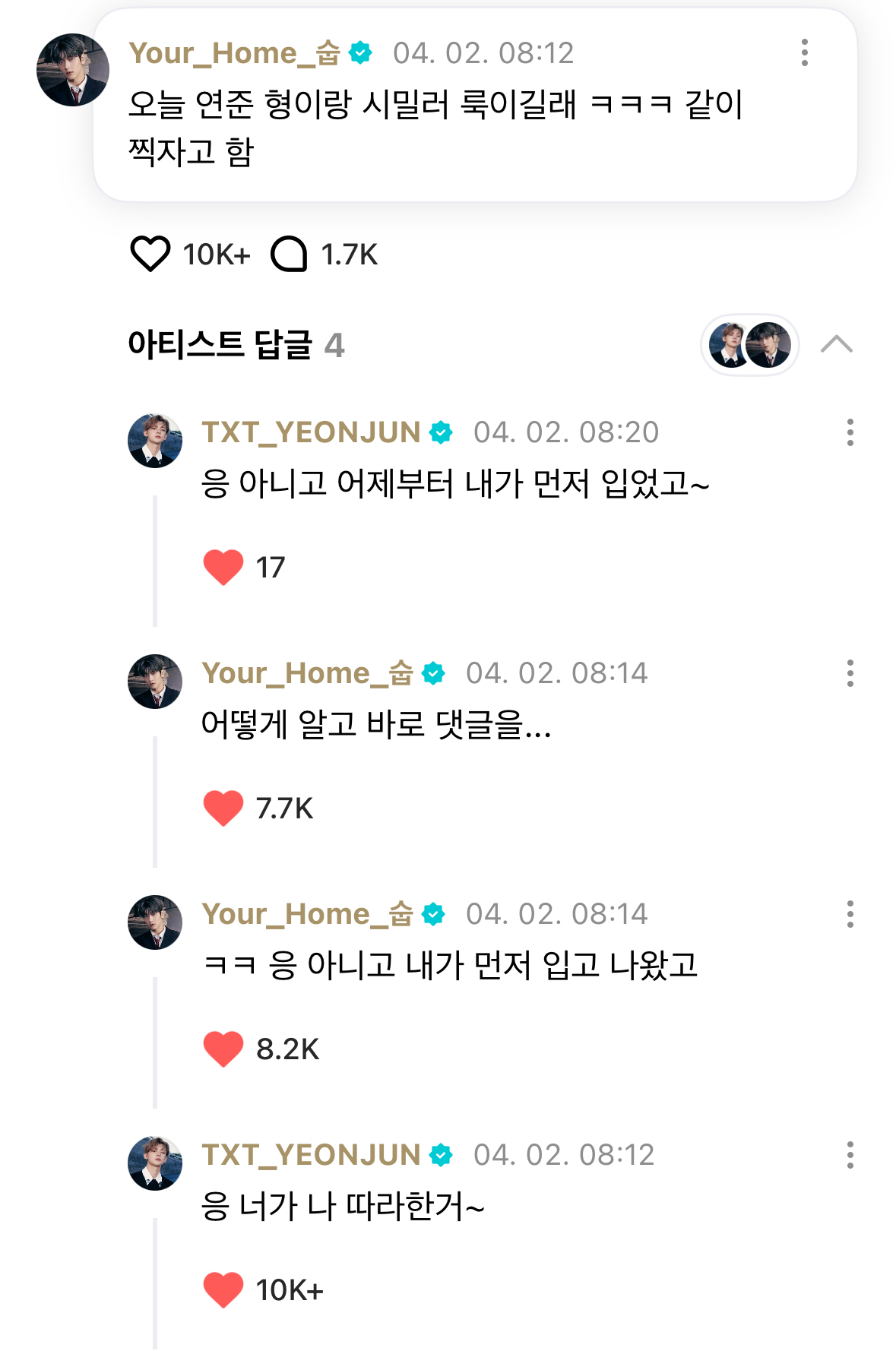Screen dimensions: 896x1351
Task: Tap the heart on the 8.2K reply
Action: point(223,1049)
